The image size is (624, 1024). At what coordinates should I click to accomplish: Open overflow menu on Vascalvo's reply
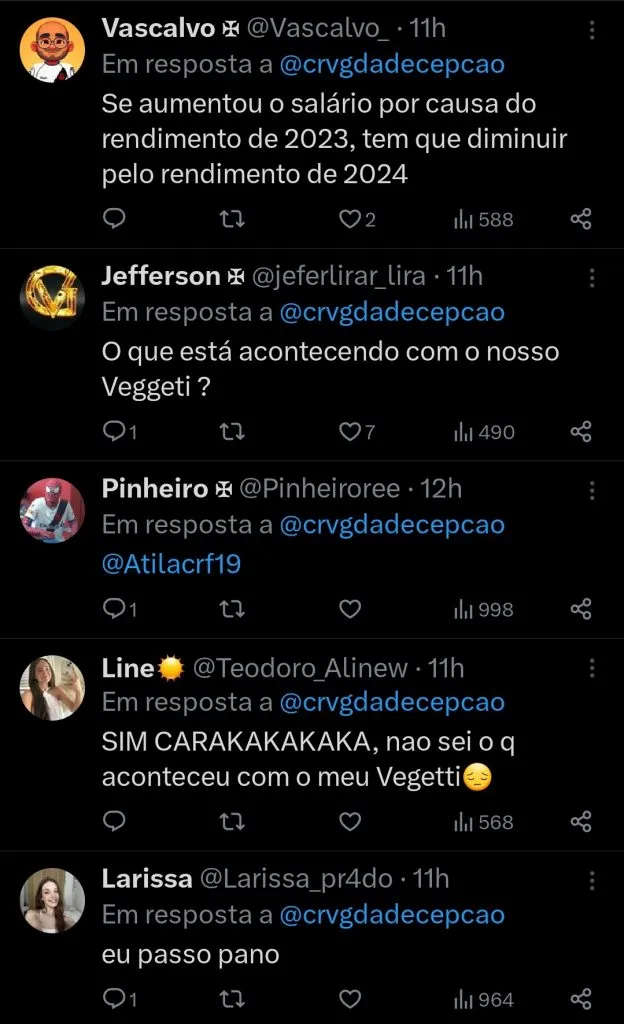point(592,31)
